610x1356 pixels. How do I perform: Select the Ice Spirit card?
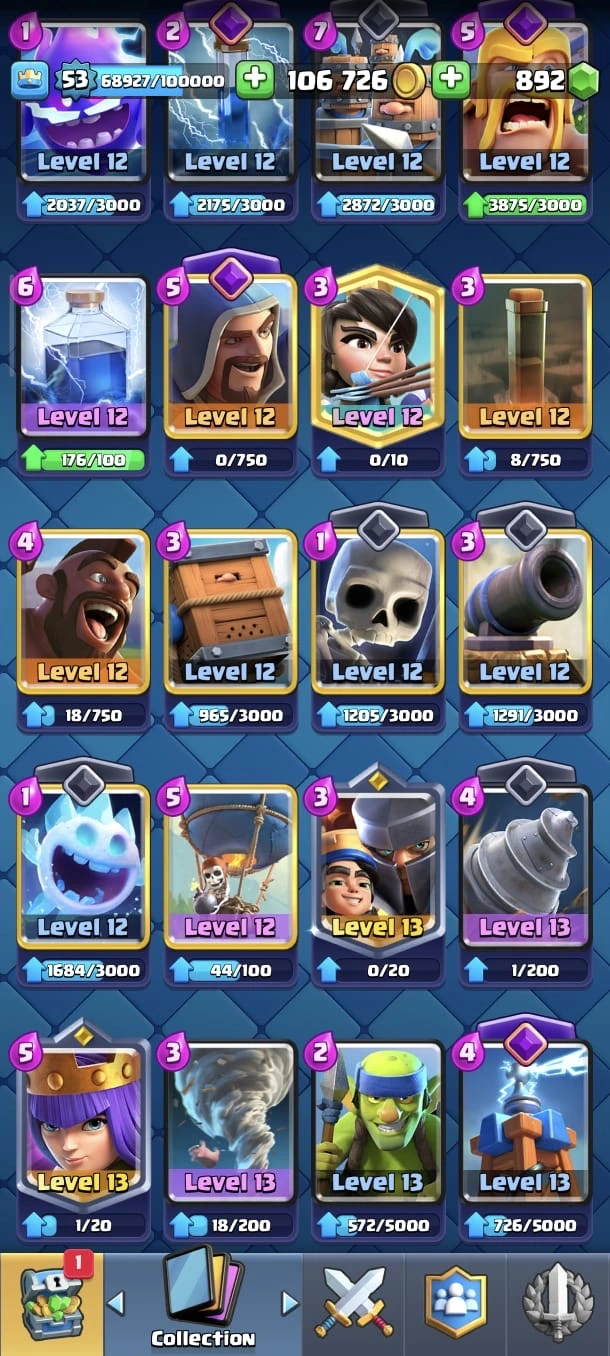pyautogui.click(x=82, y=865)
